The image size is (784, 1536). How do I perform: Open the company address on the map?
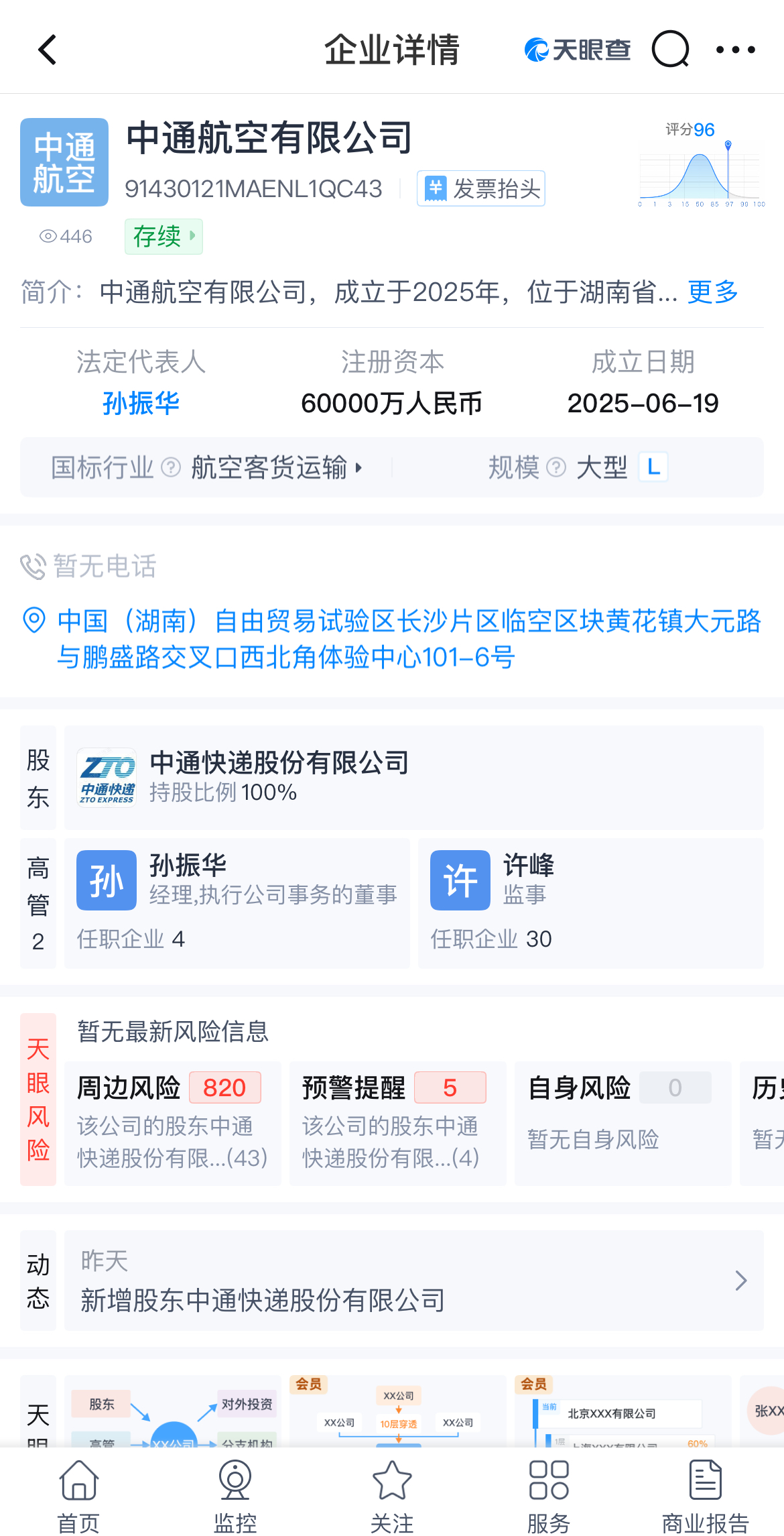409,639
